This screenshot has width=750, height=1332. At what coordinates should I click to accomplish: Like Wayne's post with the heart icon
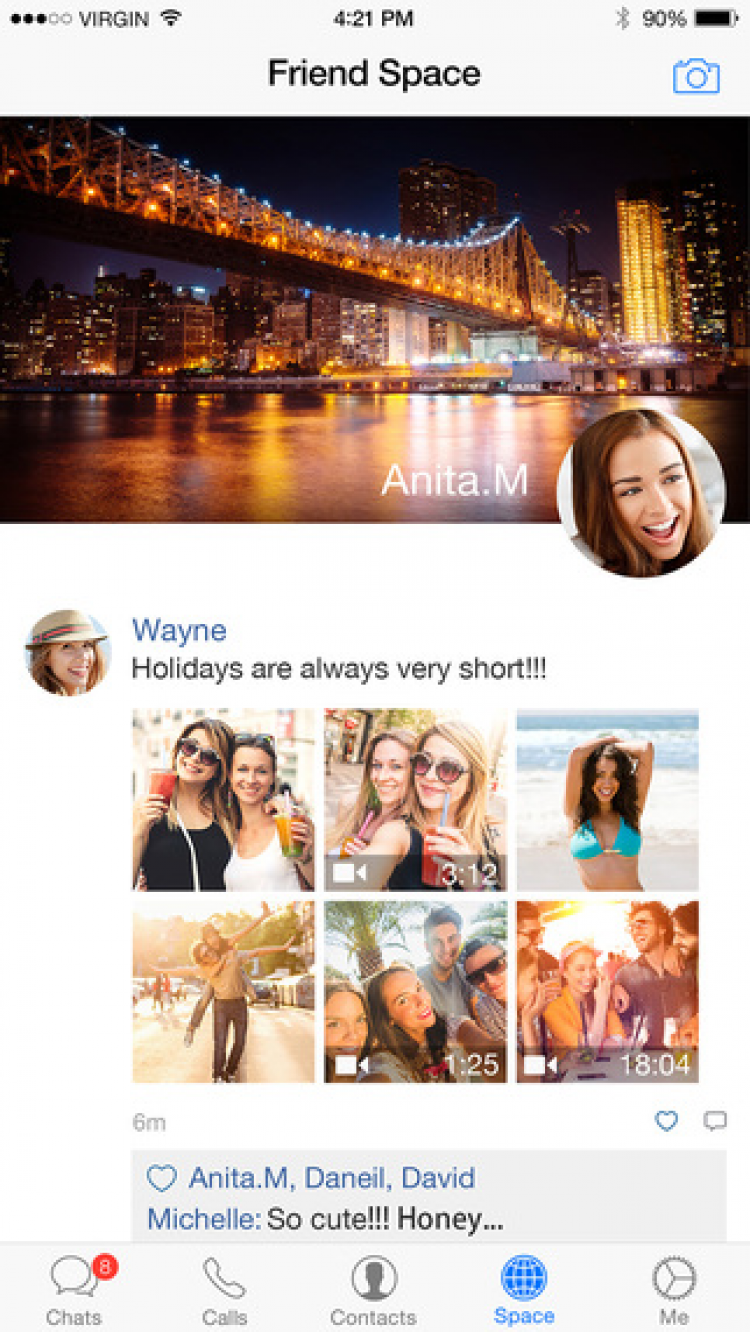pyautogui.click(x=666, y=1121)
